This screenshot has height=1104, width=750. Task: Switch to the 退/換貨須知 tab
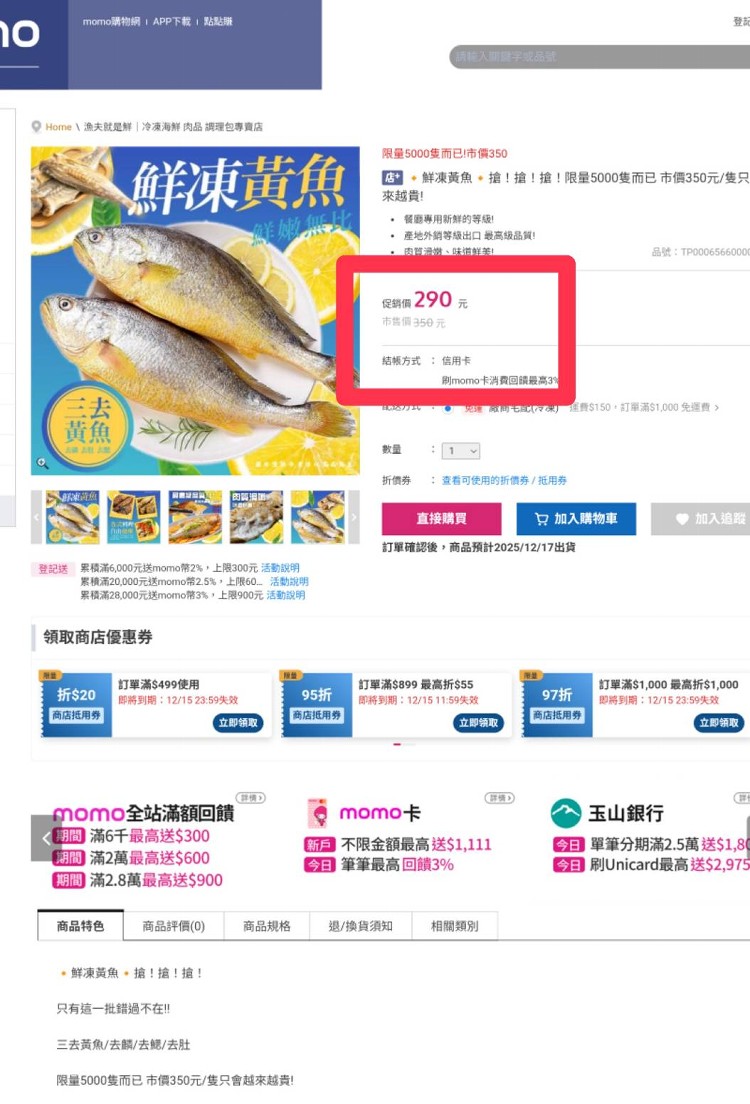pyautogui.click(x=361, y=926)
